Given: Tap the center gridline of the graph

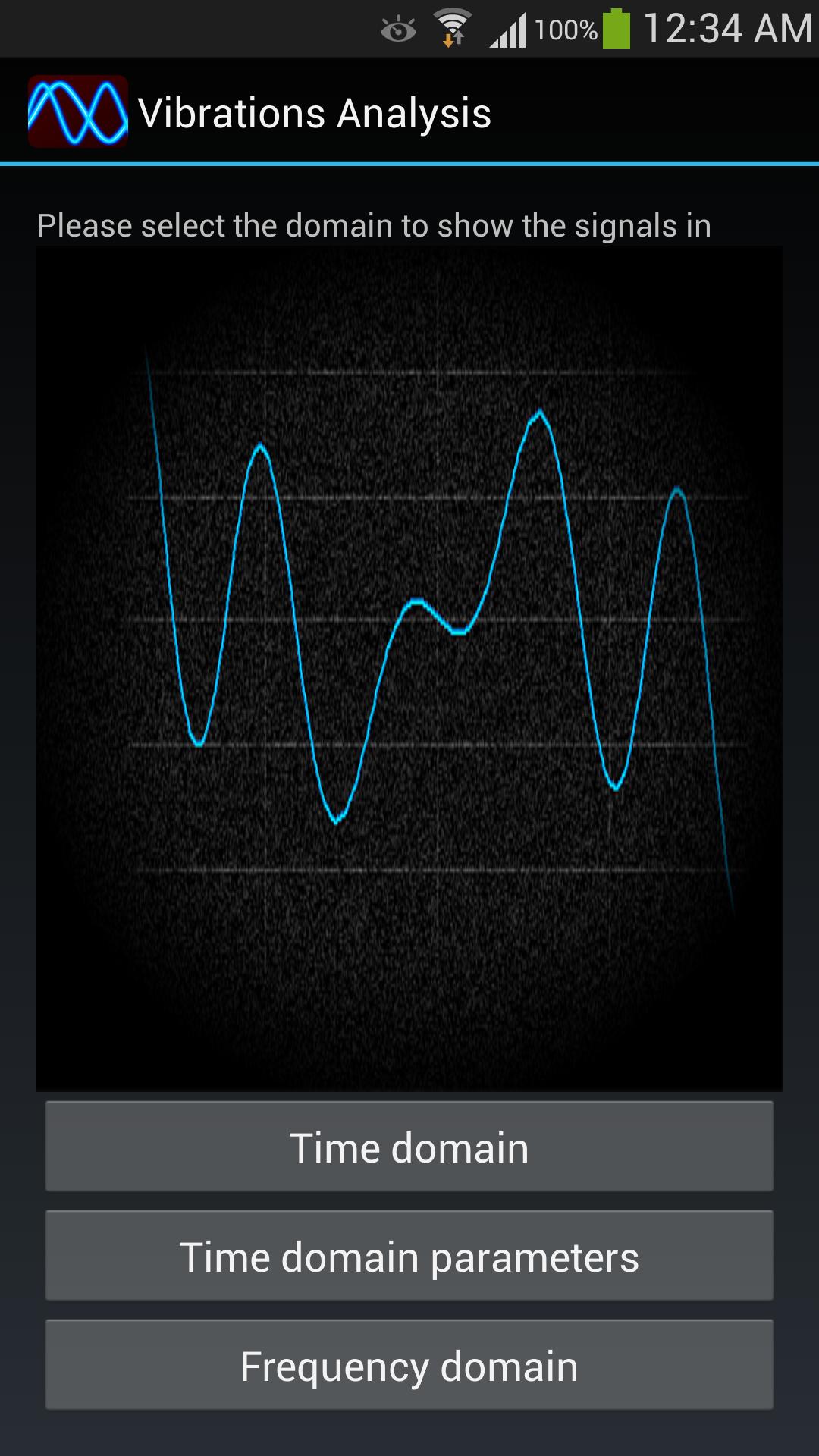Looking at the screenshot, I should pos(409,620).
